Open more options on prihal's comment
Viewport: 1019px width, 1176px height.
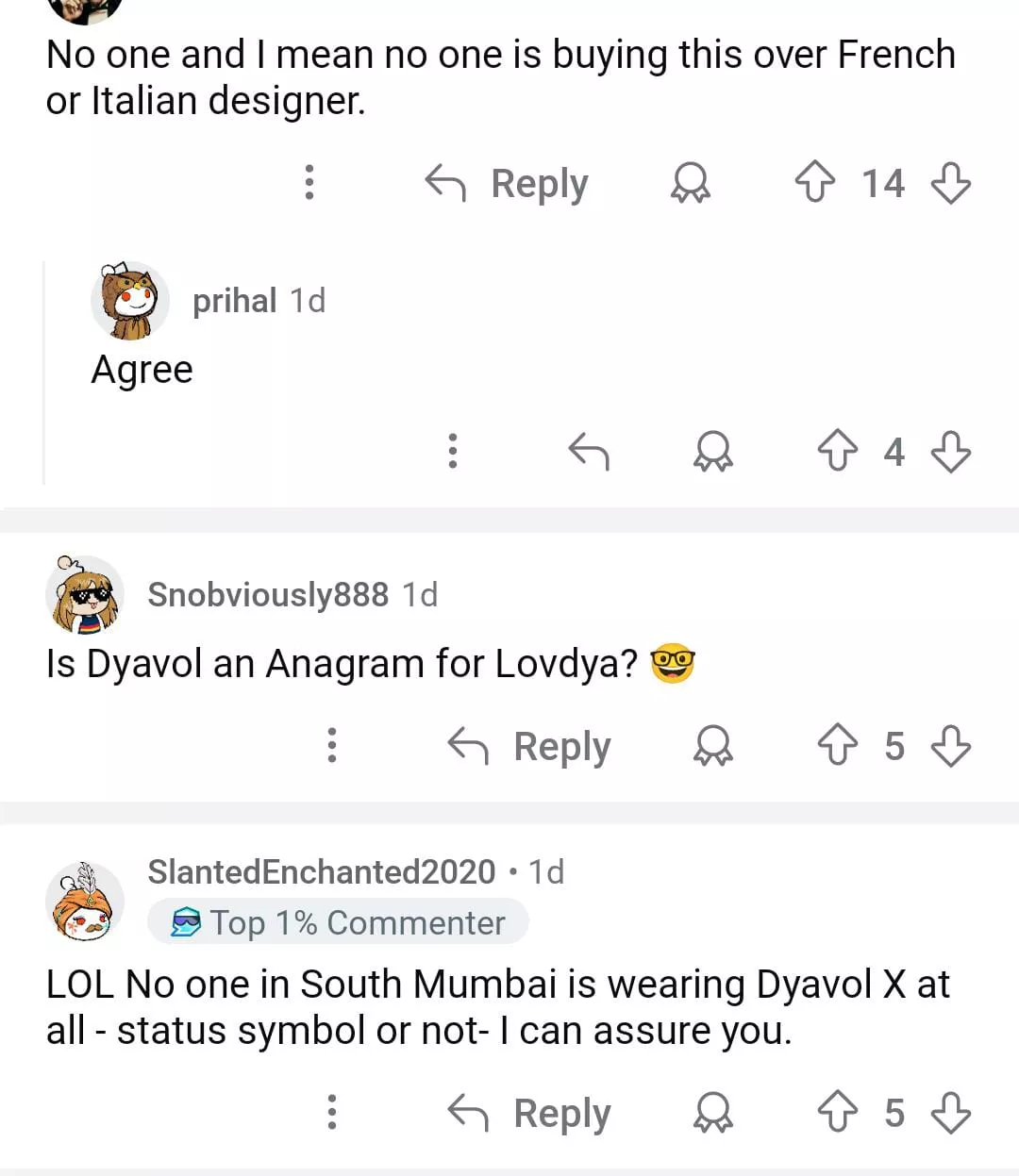click(453, 451)
